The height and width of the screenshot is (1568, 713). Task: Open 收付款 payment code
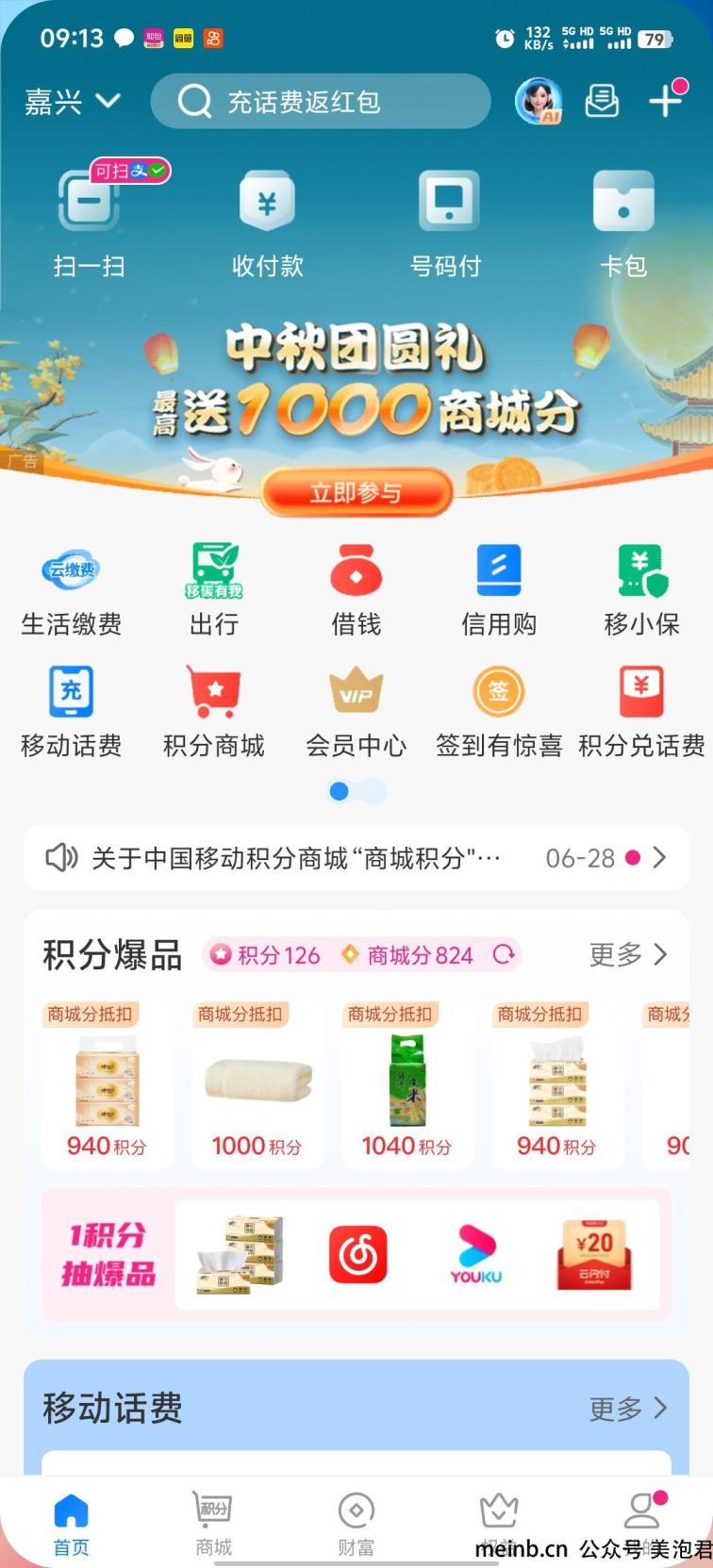(x=267, y=222)
